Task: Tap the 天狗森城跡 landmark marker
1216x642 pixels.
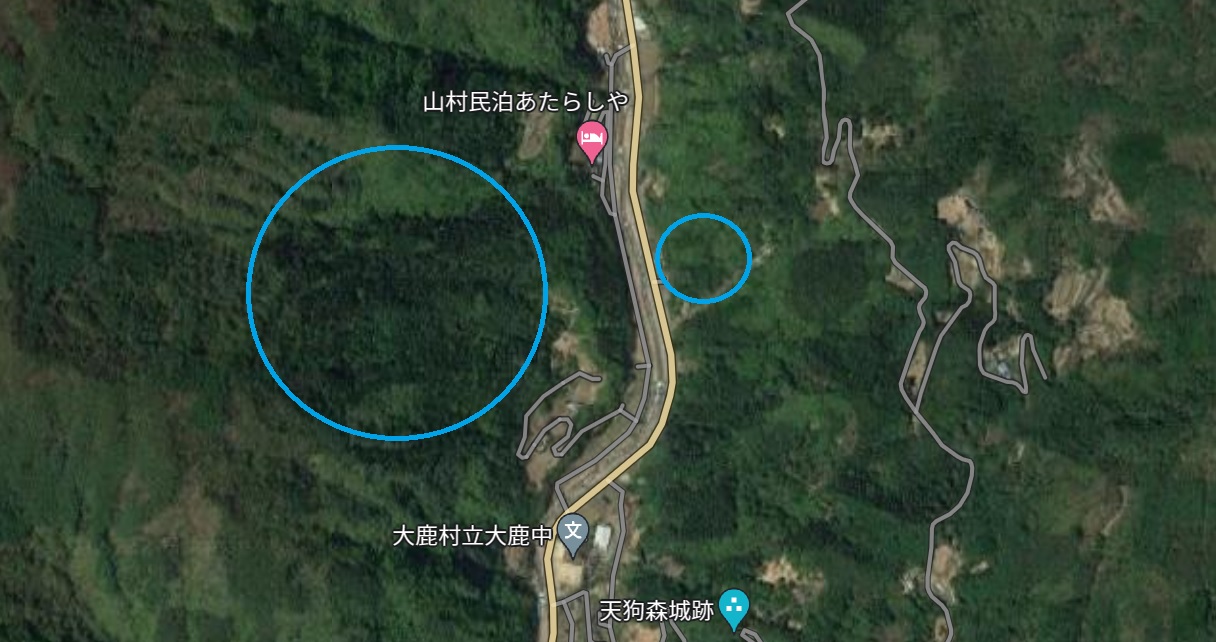Action: click(x=735, y=607)
